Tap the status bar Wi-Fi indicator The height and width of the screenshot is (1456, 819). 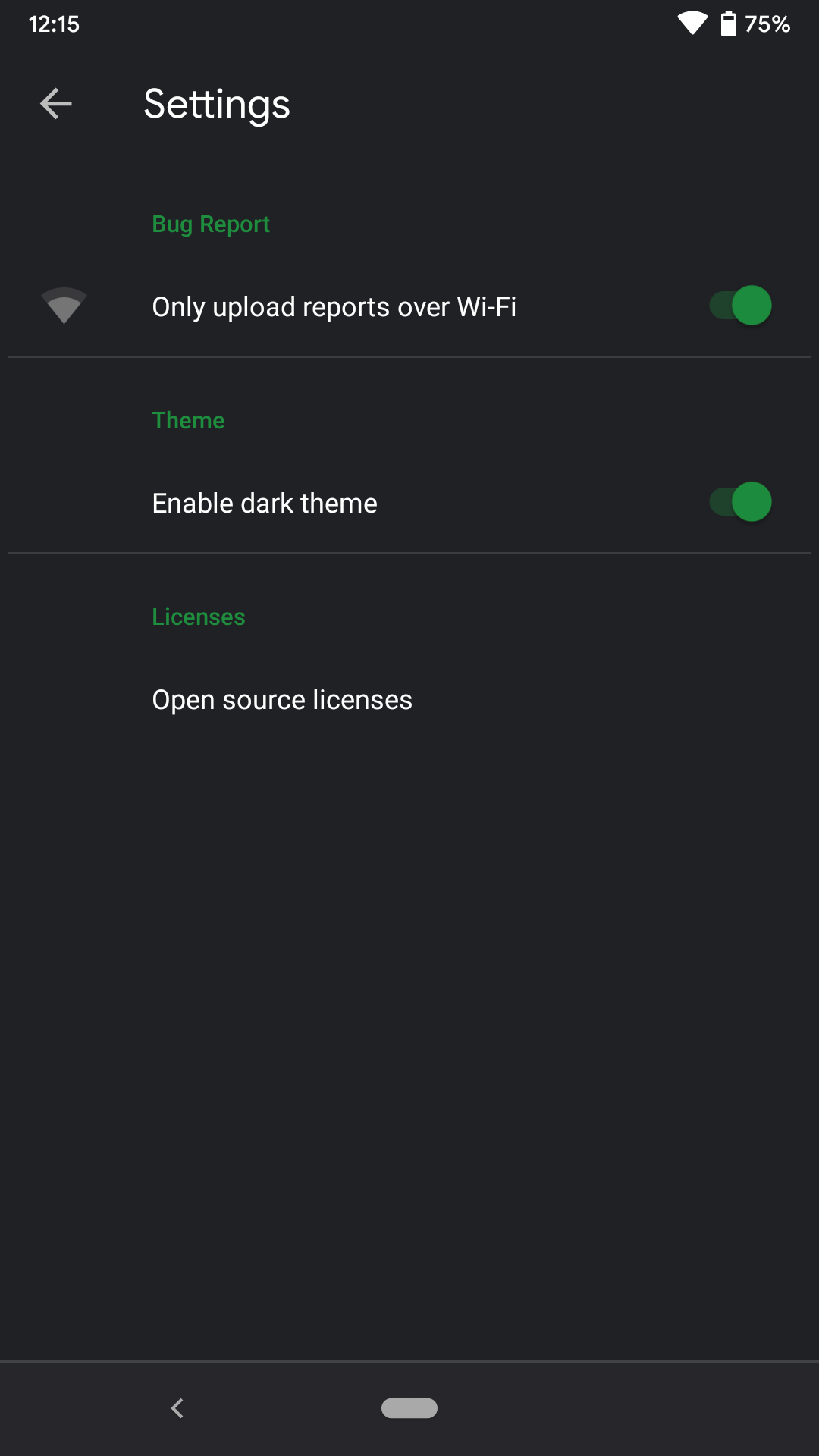point(692,24)
